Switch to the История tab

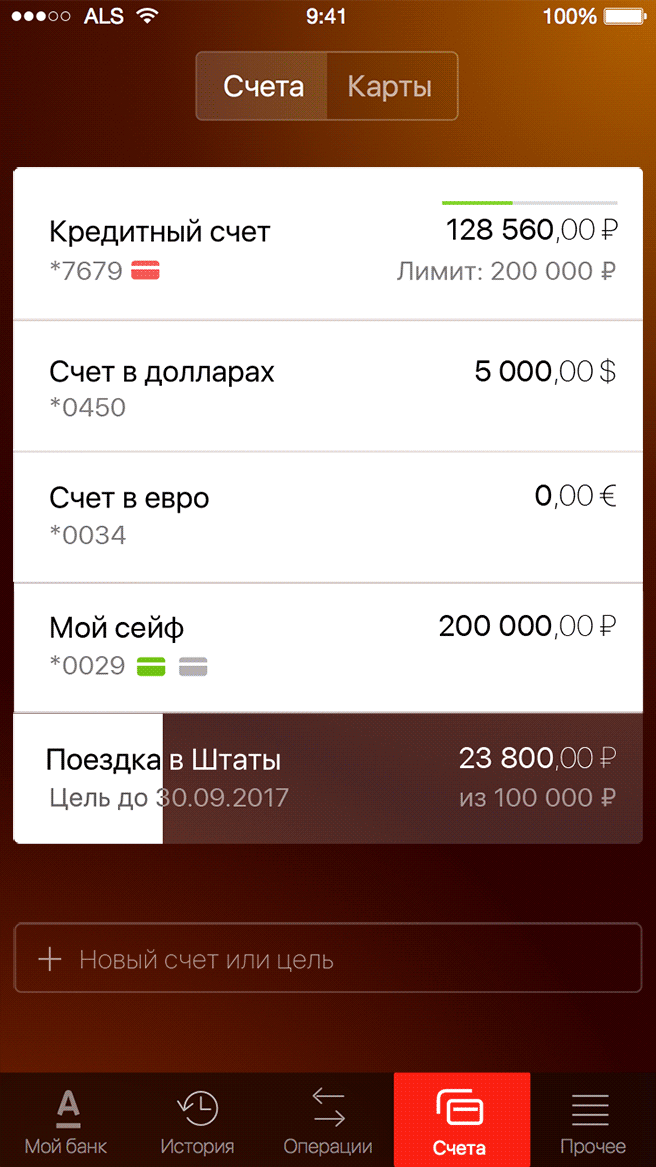click(197, 1120)
